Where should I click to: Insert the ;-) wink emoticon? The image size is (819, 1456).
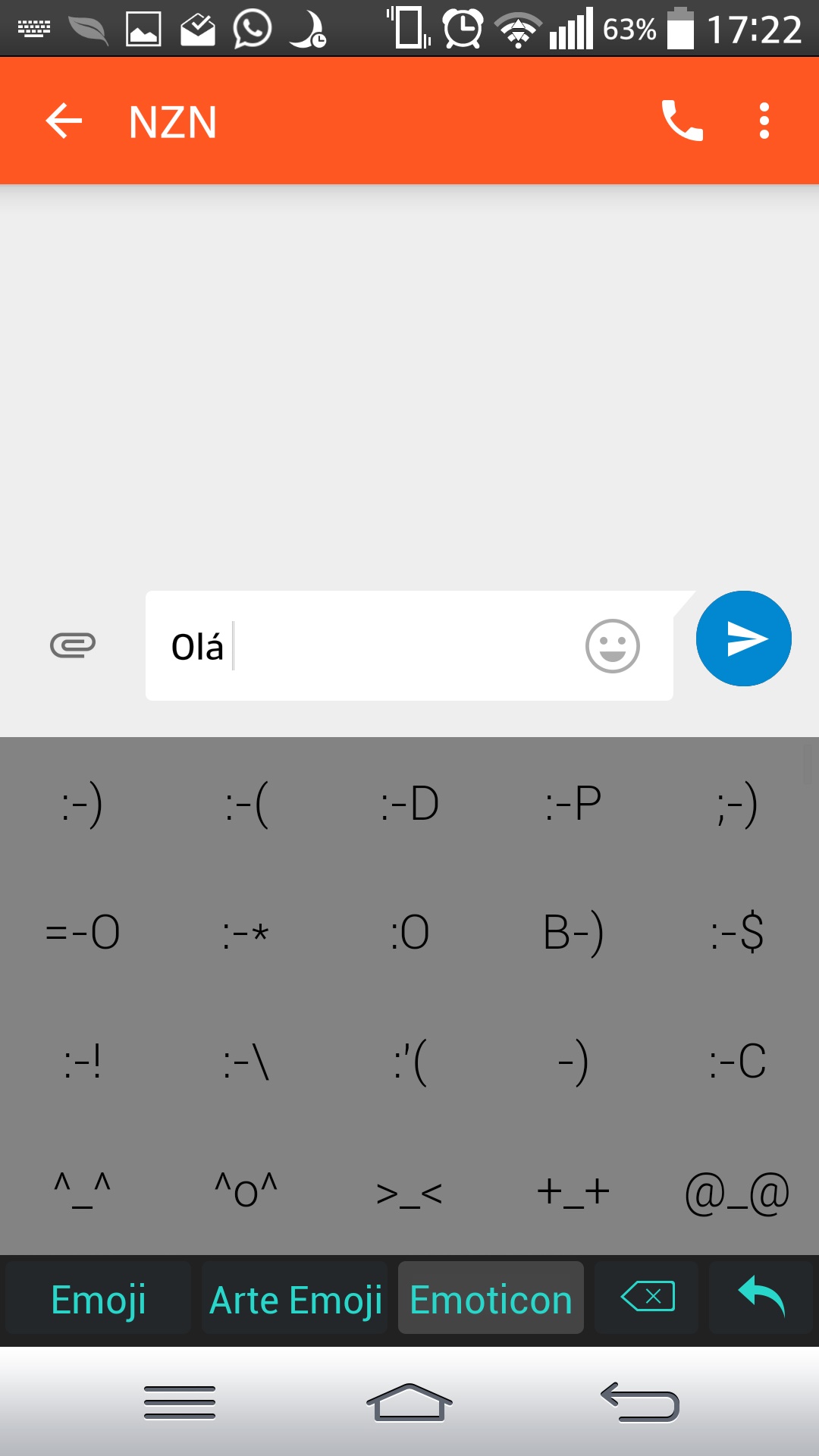coord(737,804)
